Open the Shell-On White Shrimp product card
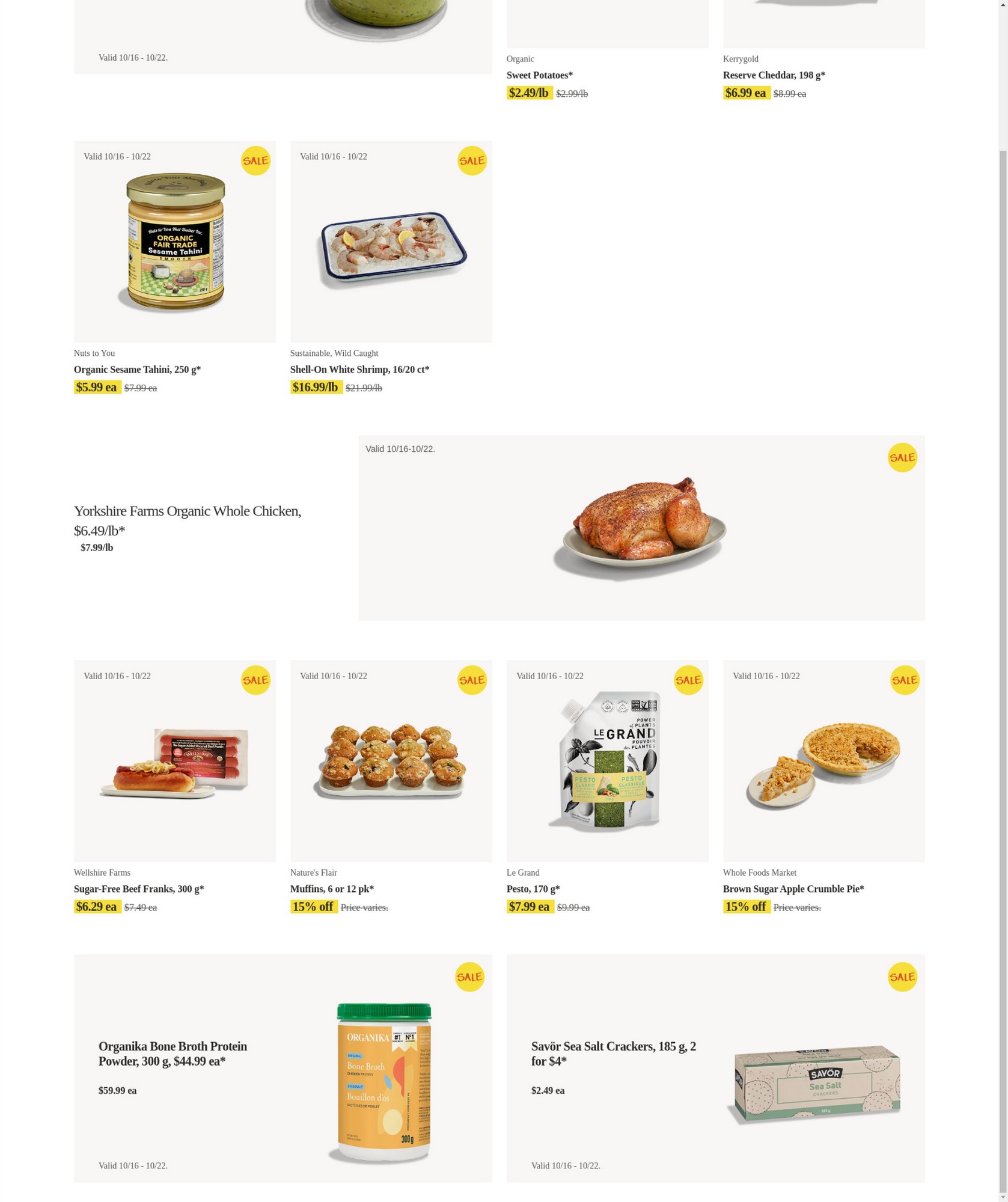The image size is (1008, 1202). point(391,242)
